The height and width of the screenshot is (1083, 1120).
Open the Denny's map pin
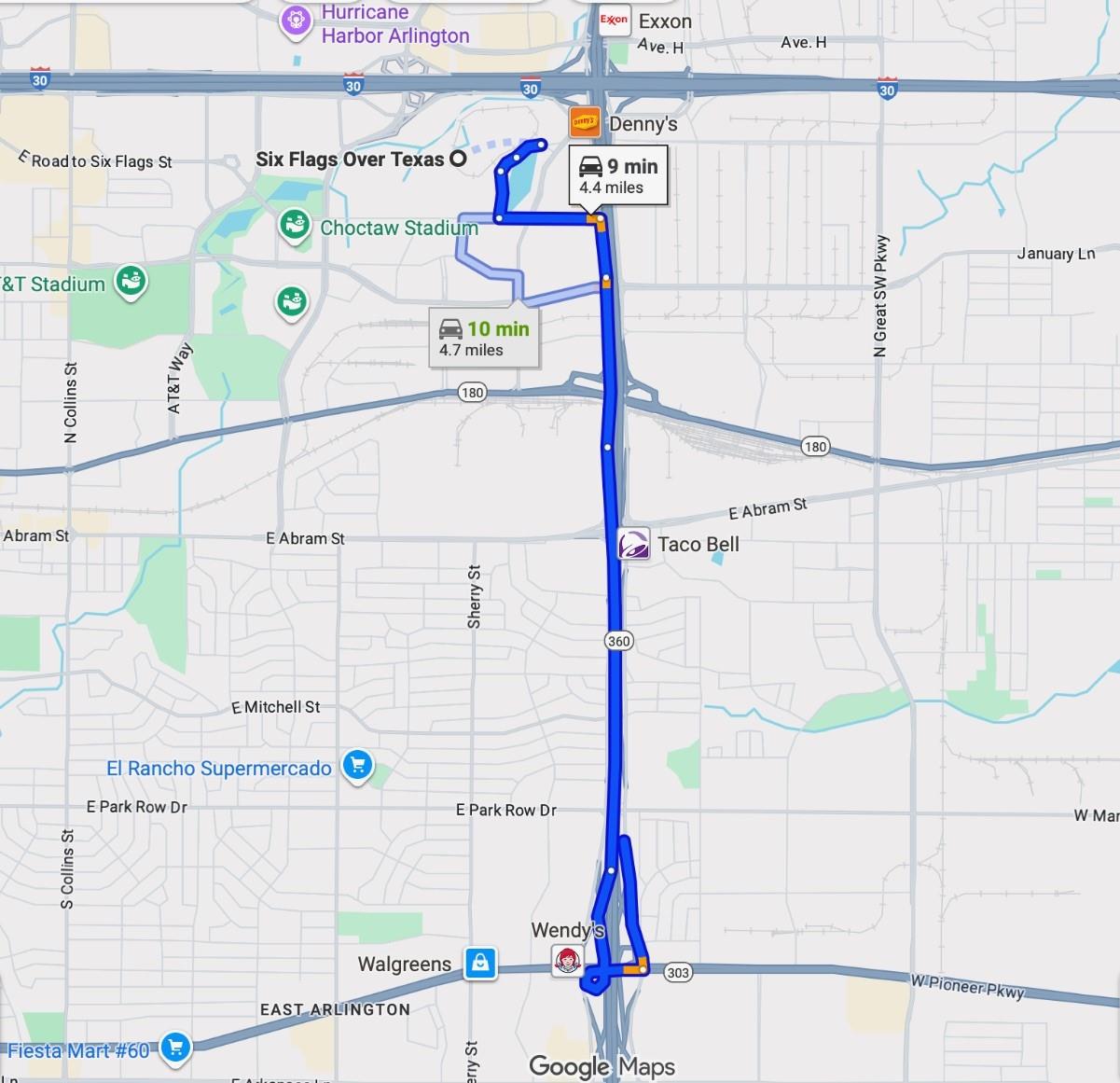pyautogui.click(x=585, y=122)
